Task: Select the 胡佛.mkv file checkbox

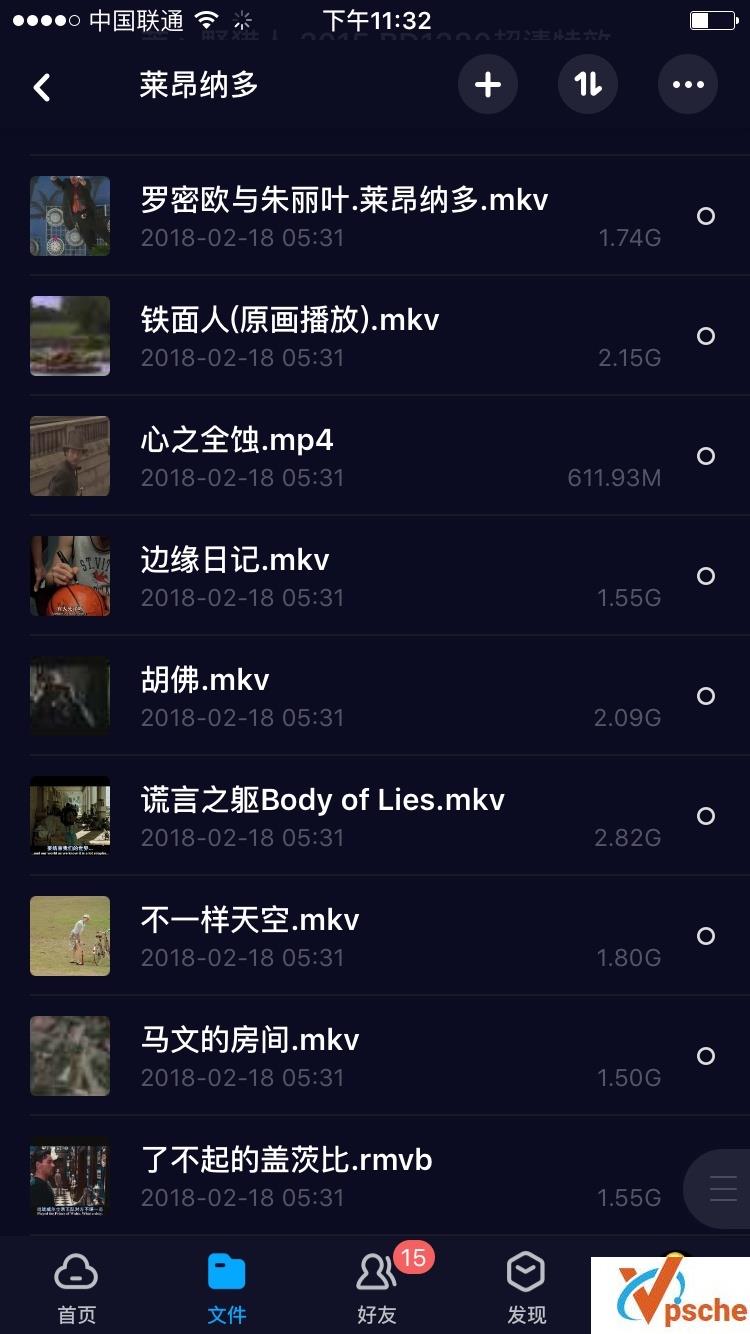Action: (x=706, y=696)
